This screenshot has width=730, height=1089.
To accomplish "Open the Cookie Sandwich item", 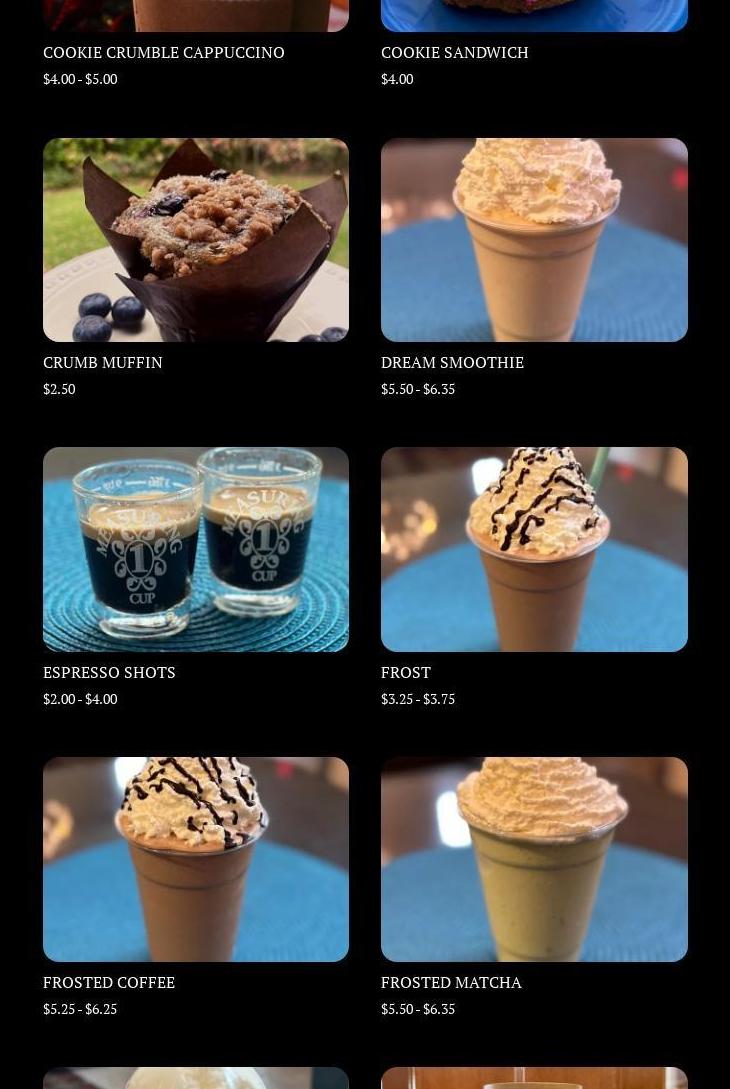I will point(455,52).
